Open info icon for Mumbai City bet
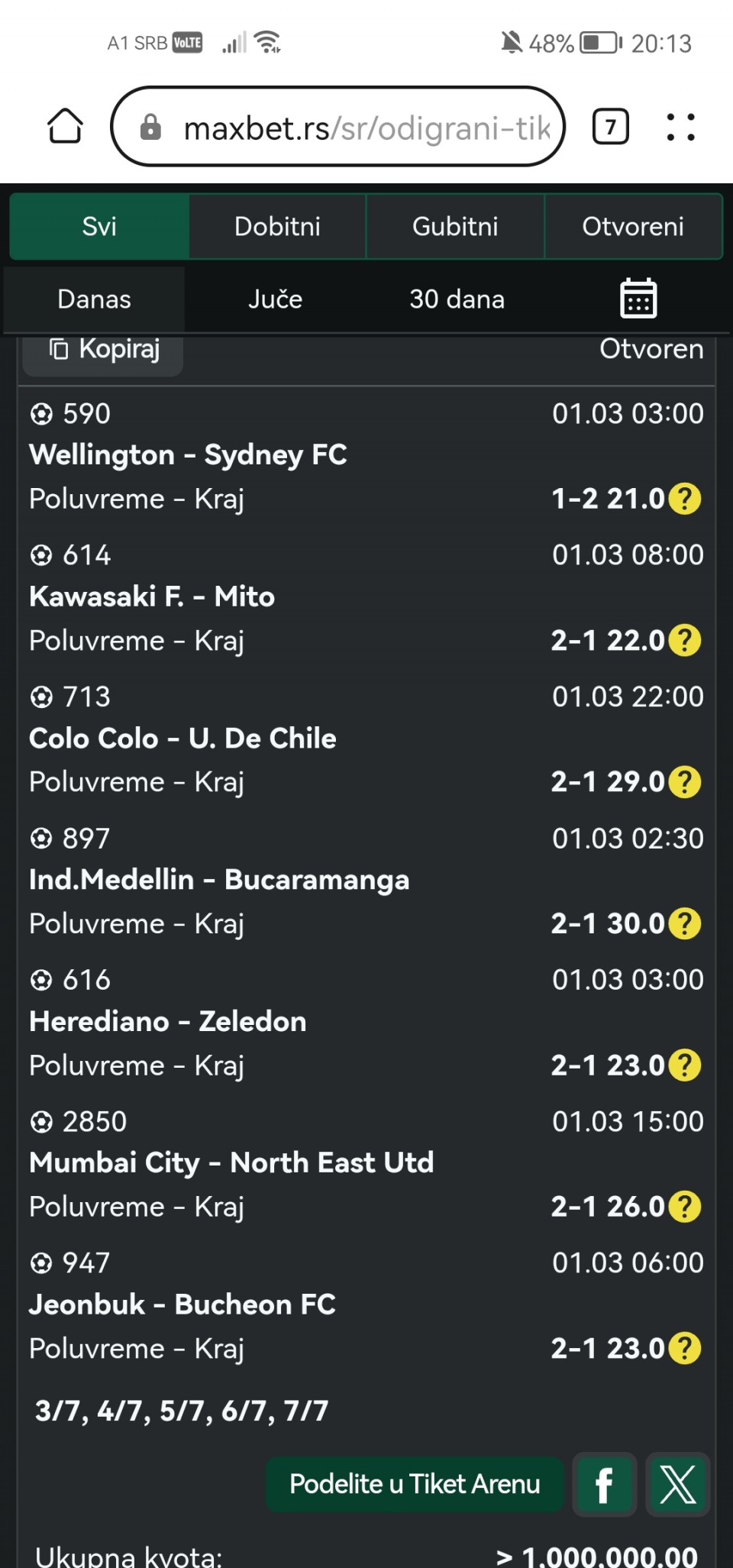 (x=685, y=1207)
